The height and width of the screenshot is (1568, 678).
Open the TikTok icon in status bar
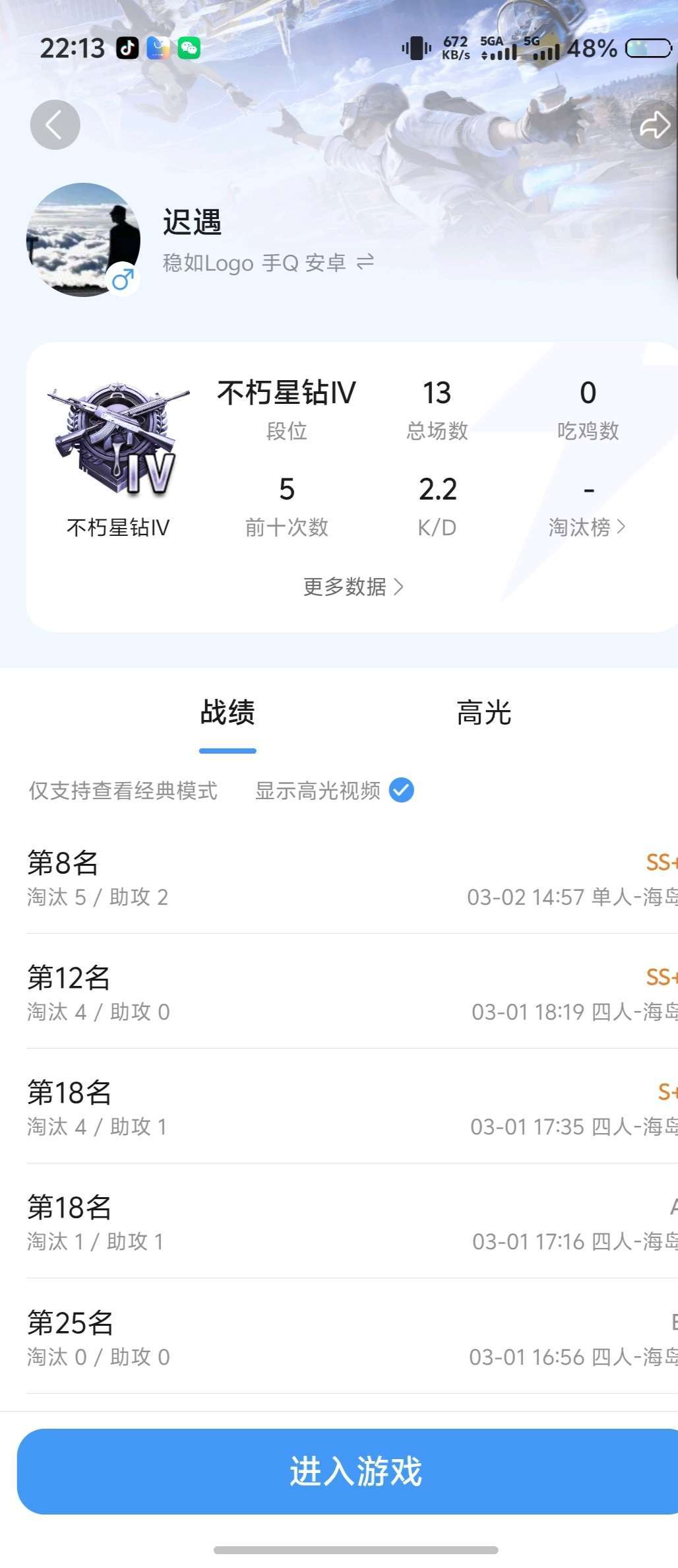click(x=127, y=46)
